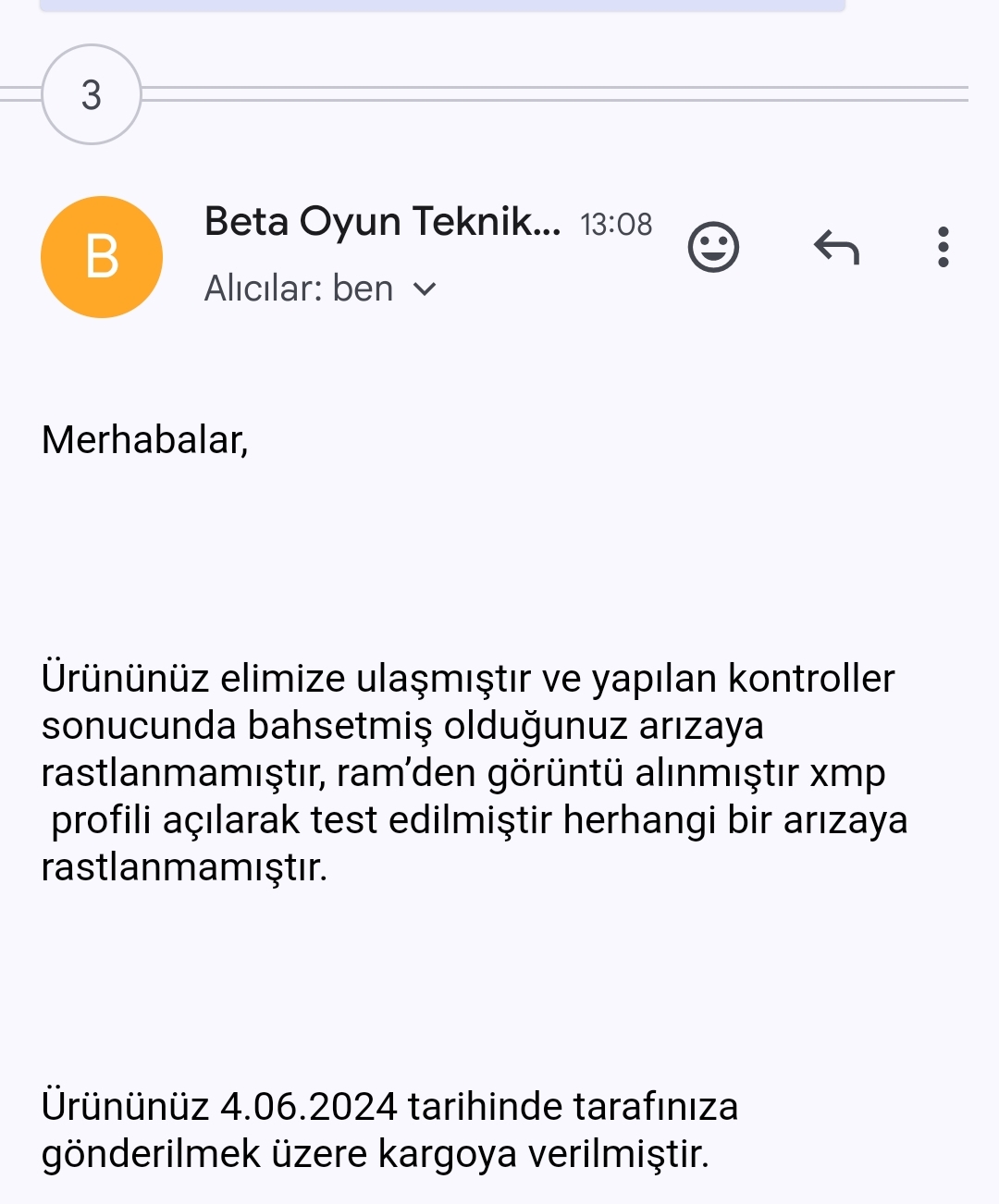Reply to Beta Oyun Teknik's email
999x1204 pixels.
pos(836,248)
